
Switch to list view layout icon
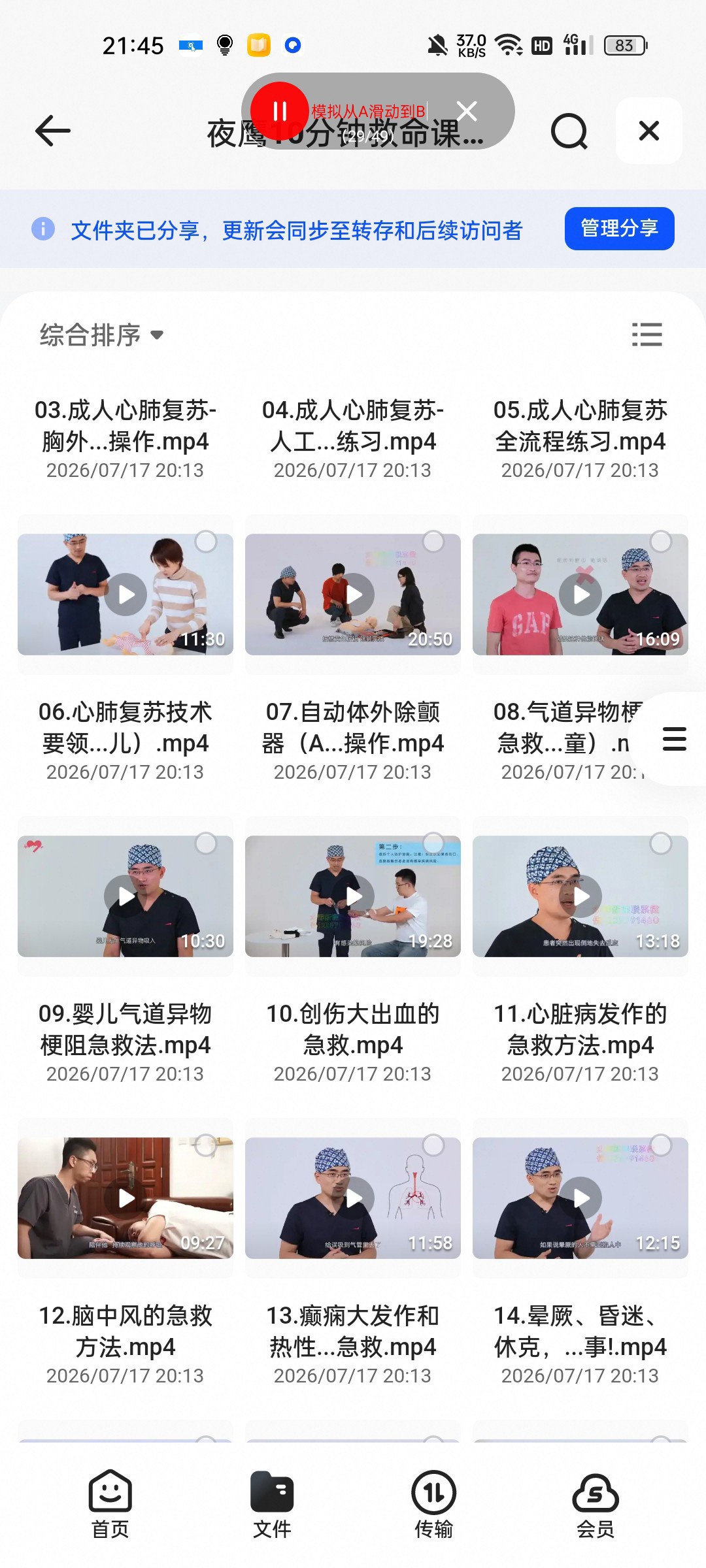[x=647, y=335]
